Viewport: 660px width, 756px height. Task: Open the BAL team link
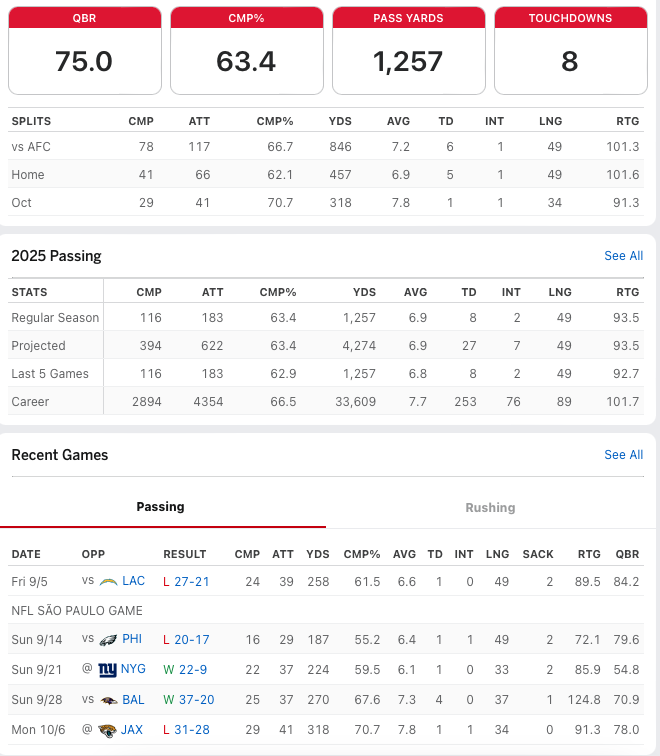tap(133, 700)
